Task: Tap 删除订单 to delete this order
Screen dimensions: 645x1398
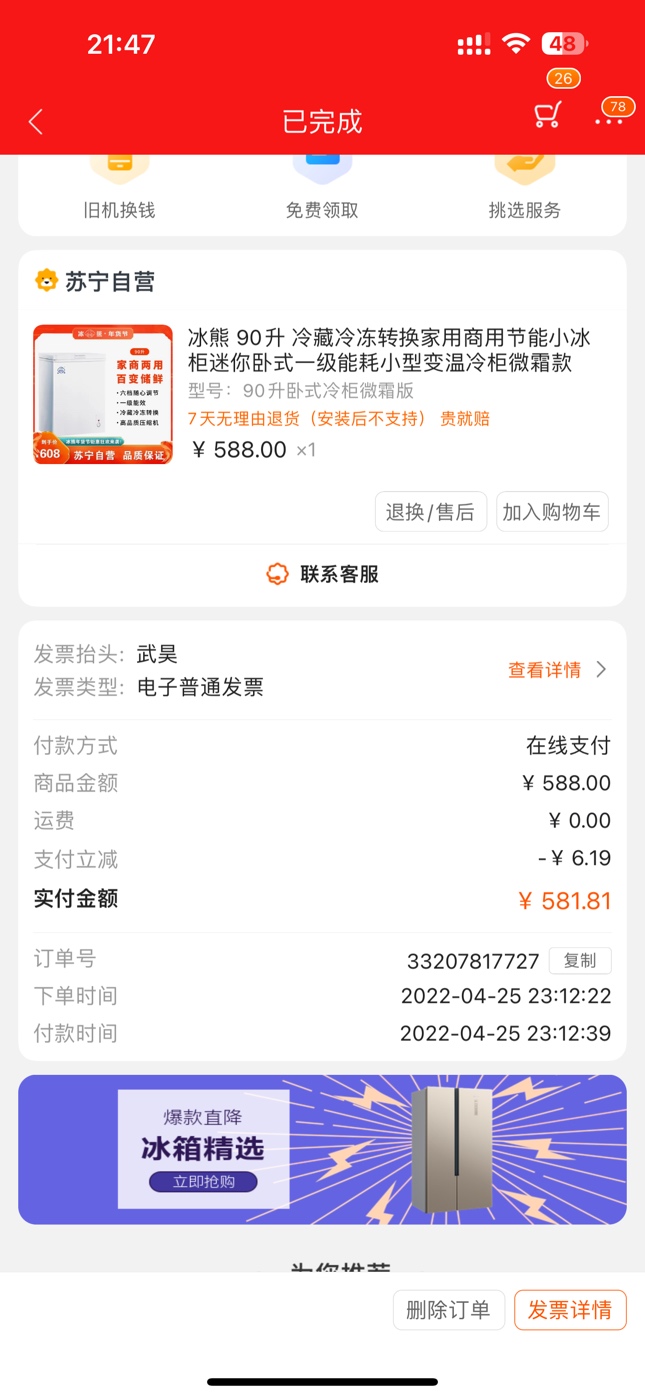Action: 448,1310
